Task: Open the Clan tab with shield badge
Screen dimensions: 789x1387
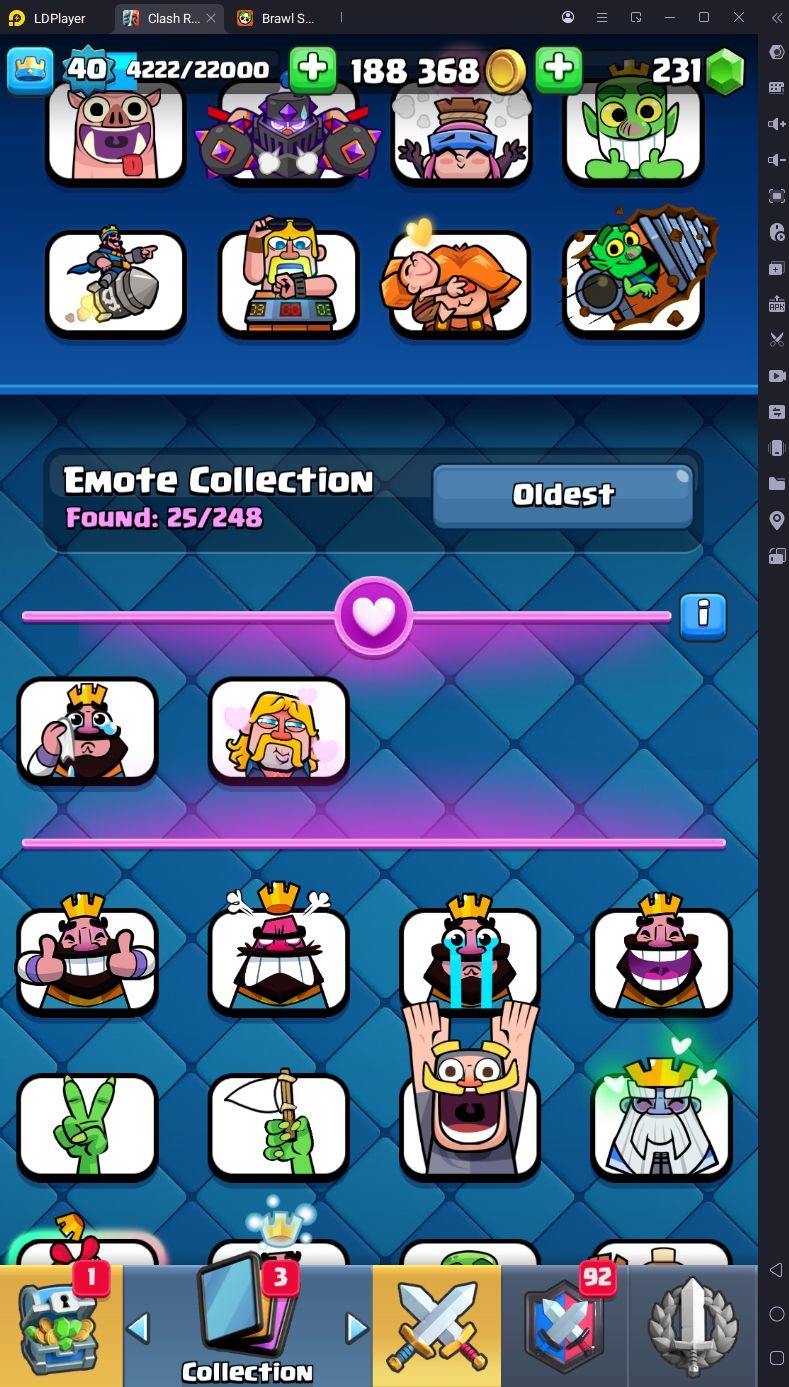Action: [565, 1325]
